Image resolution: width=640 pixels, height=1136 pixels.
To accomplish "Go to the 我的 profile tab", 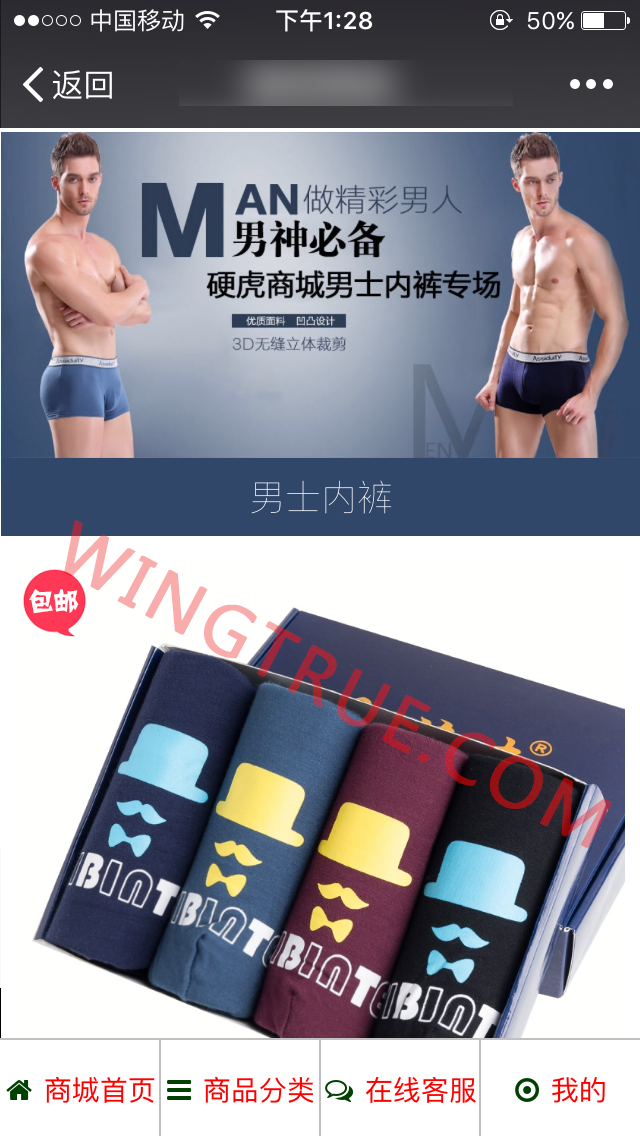I will (x=560, y=1090).
